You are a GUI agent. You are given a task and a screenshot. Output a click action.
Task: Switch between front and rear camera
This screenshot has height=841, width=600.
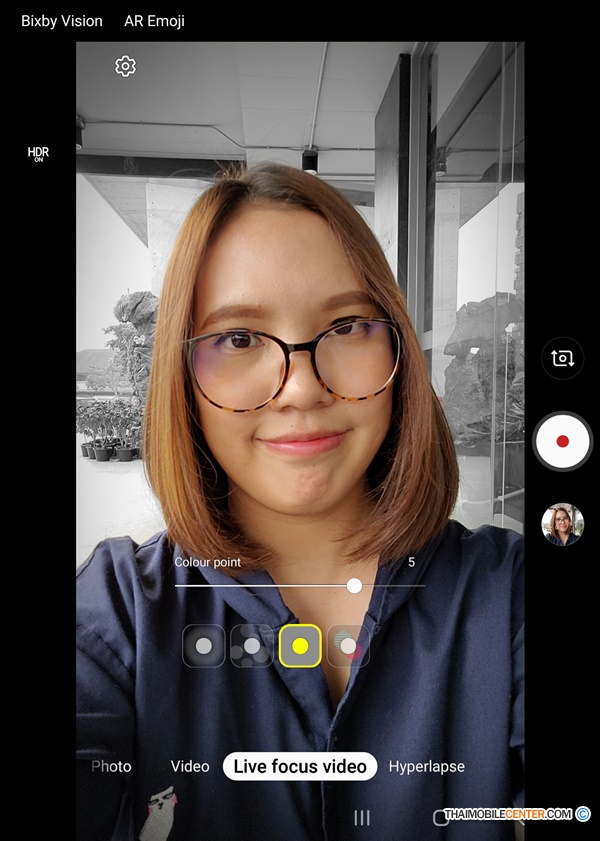click(562, 358)
